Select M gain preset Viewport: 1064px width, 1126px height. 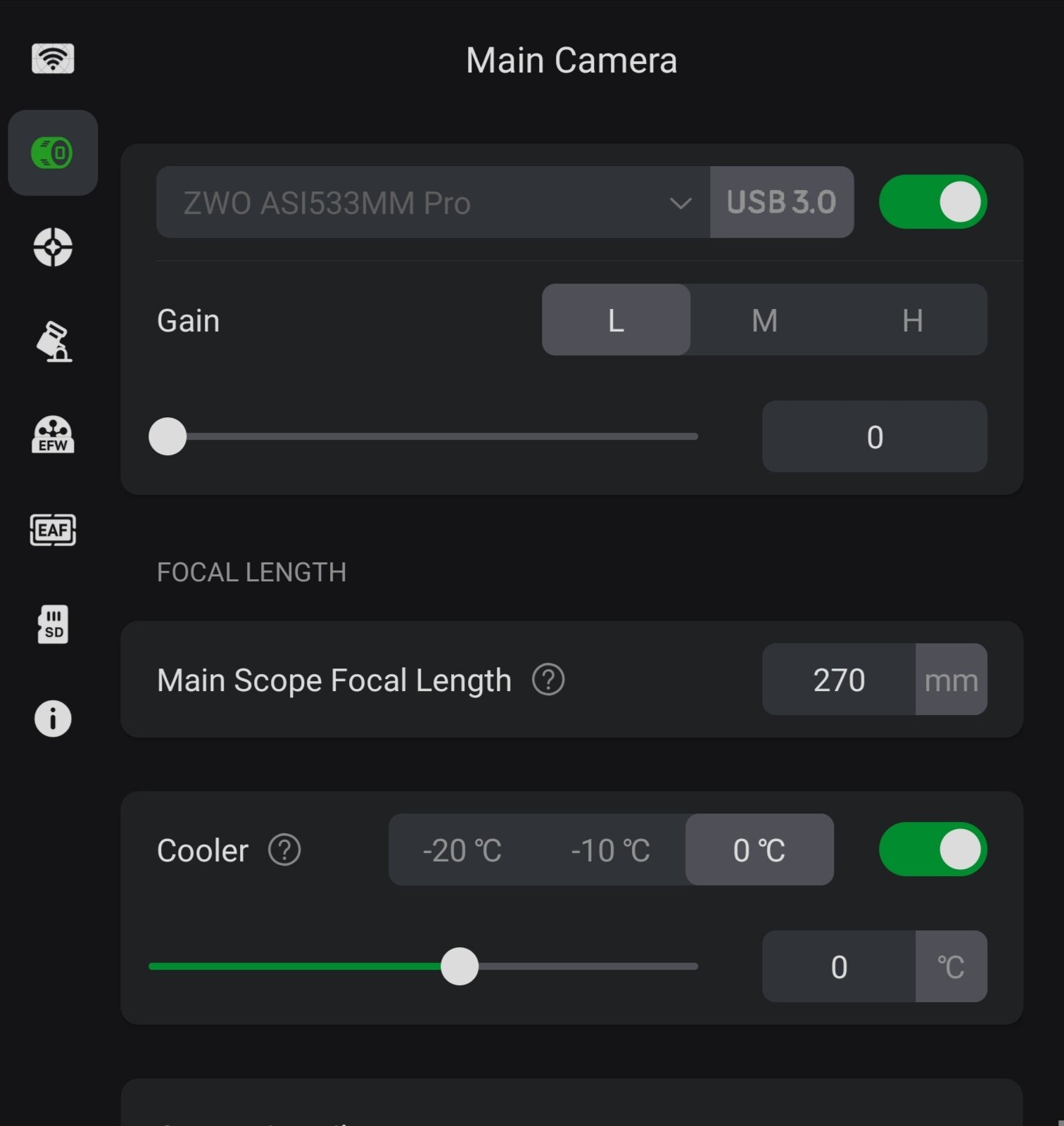pyautogui.click(x=764, y=320)
